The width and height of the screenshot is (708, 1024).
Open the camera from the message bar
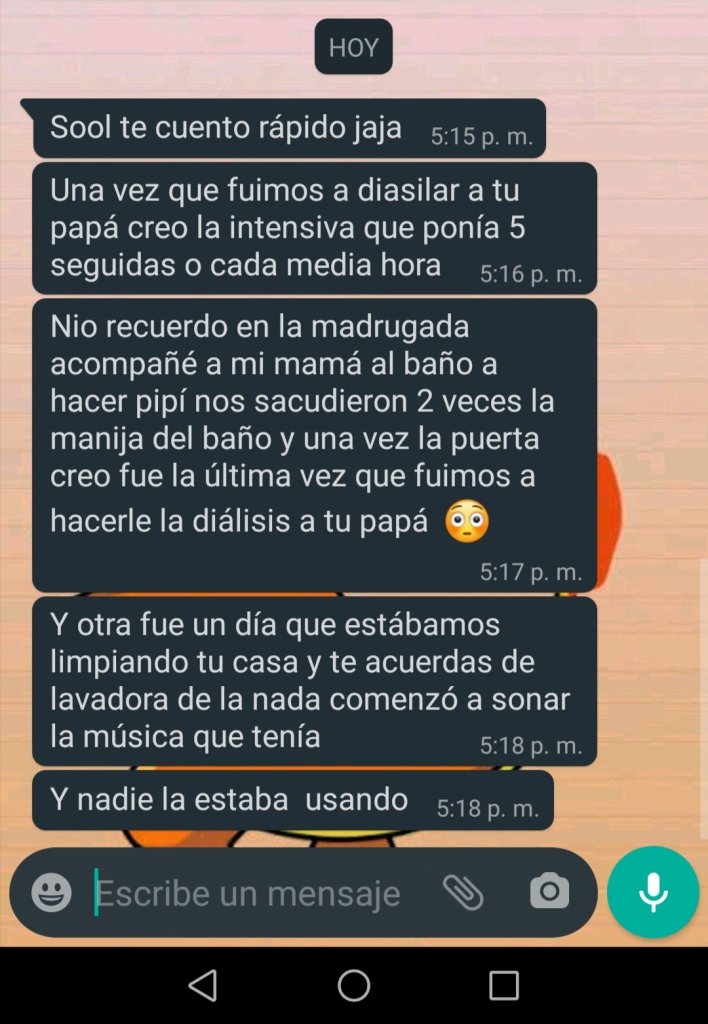point(549,892)
